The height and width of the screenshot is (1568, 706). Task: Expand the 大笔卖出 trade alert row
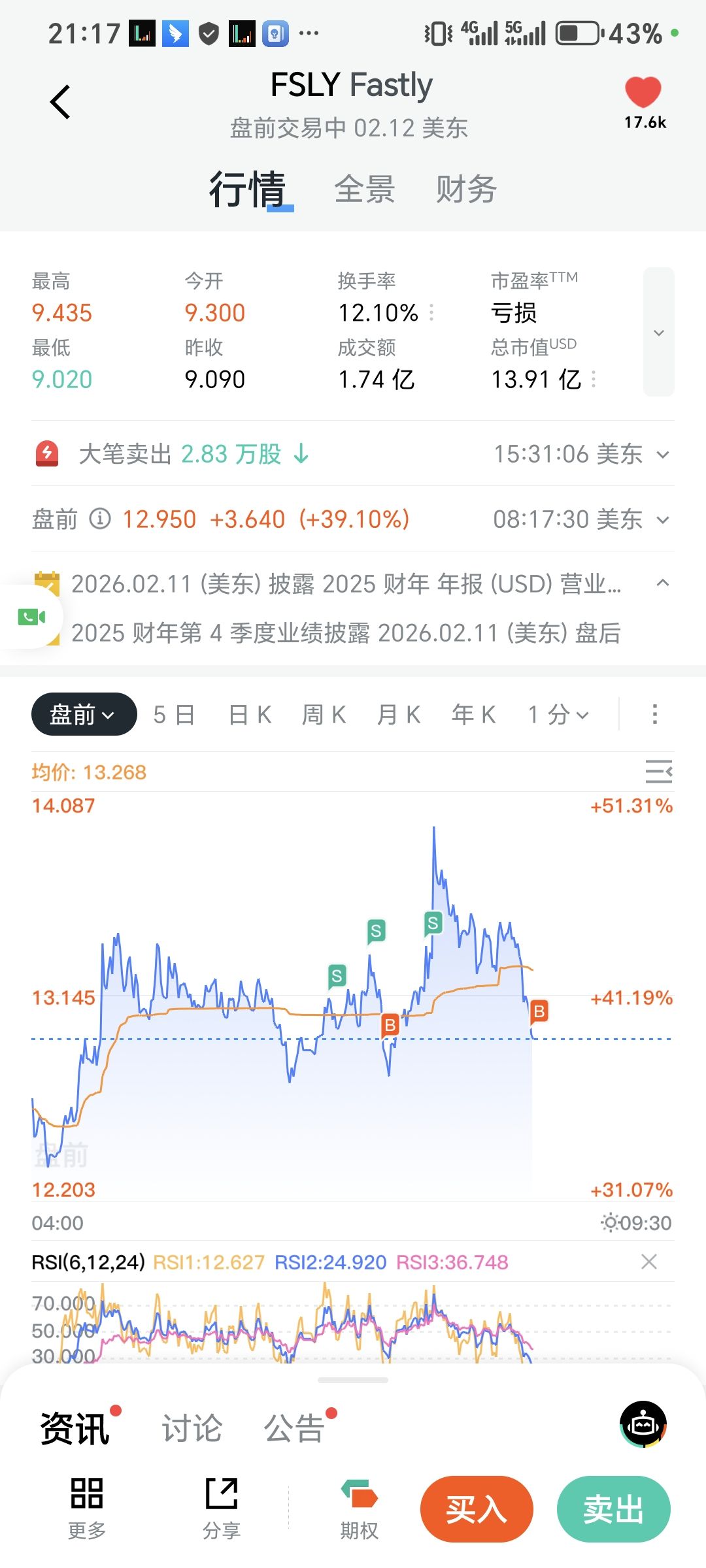(663, 454)
